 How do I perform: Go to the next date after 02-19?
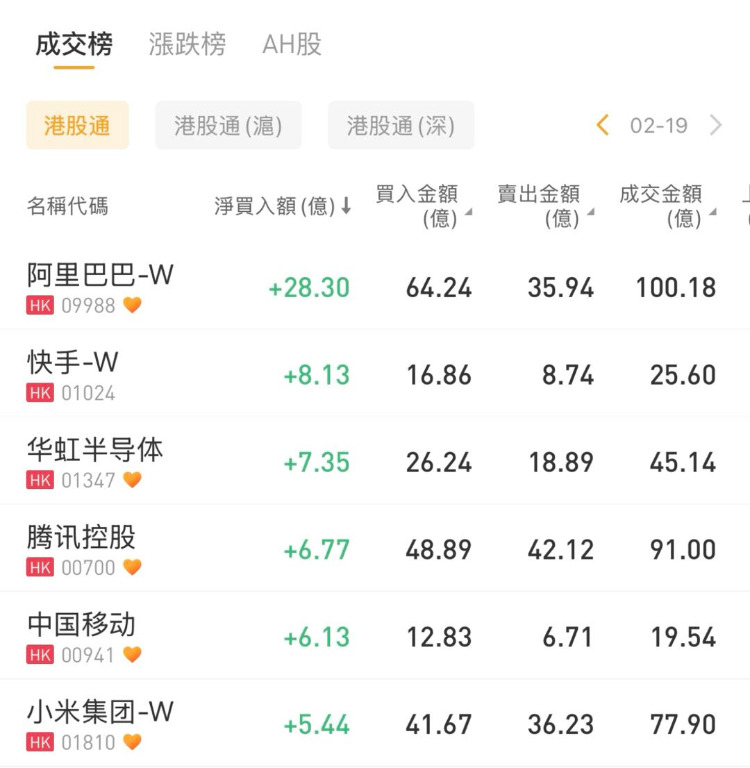(716, 126)
